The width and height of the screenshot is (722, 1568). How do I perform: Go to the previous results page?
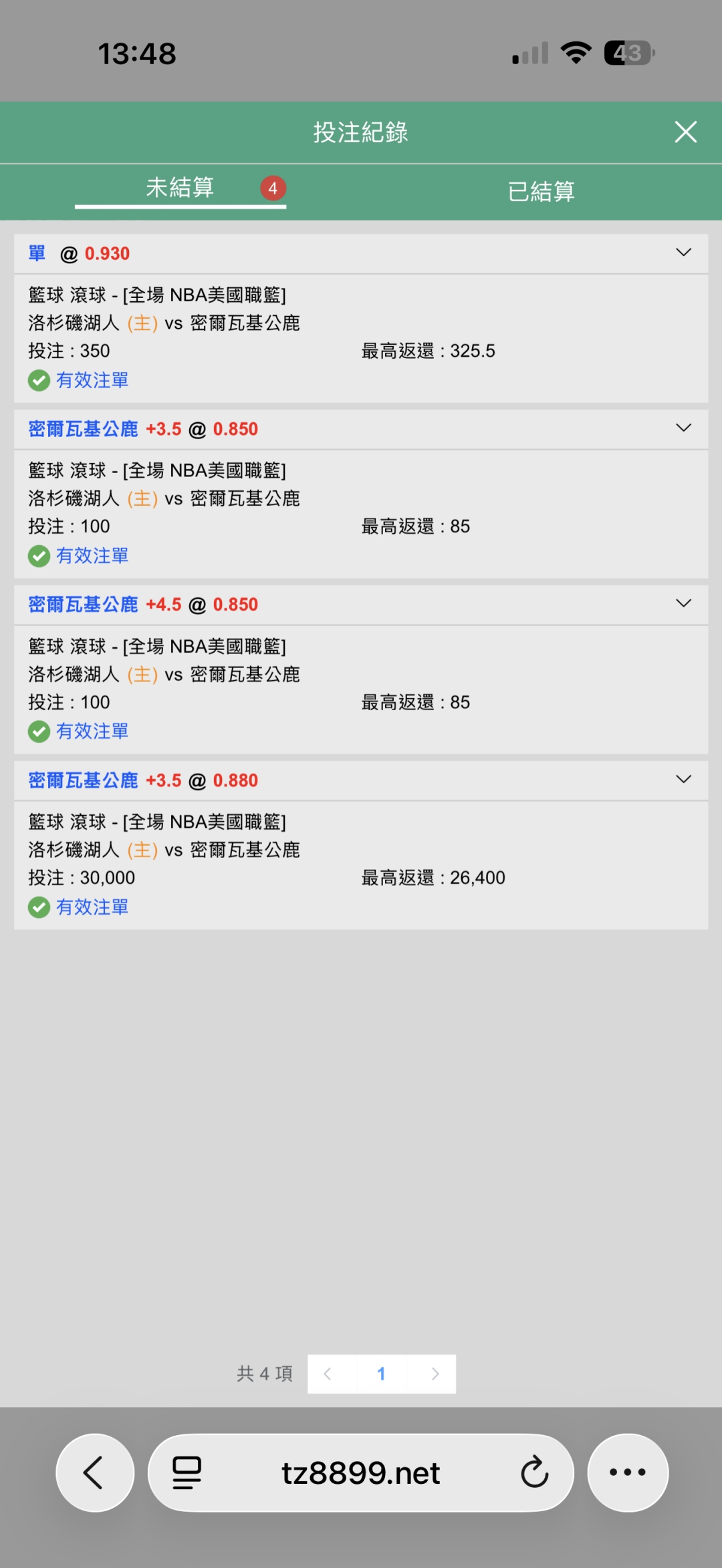pyautogui.click(x=328, y=1374)
